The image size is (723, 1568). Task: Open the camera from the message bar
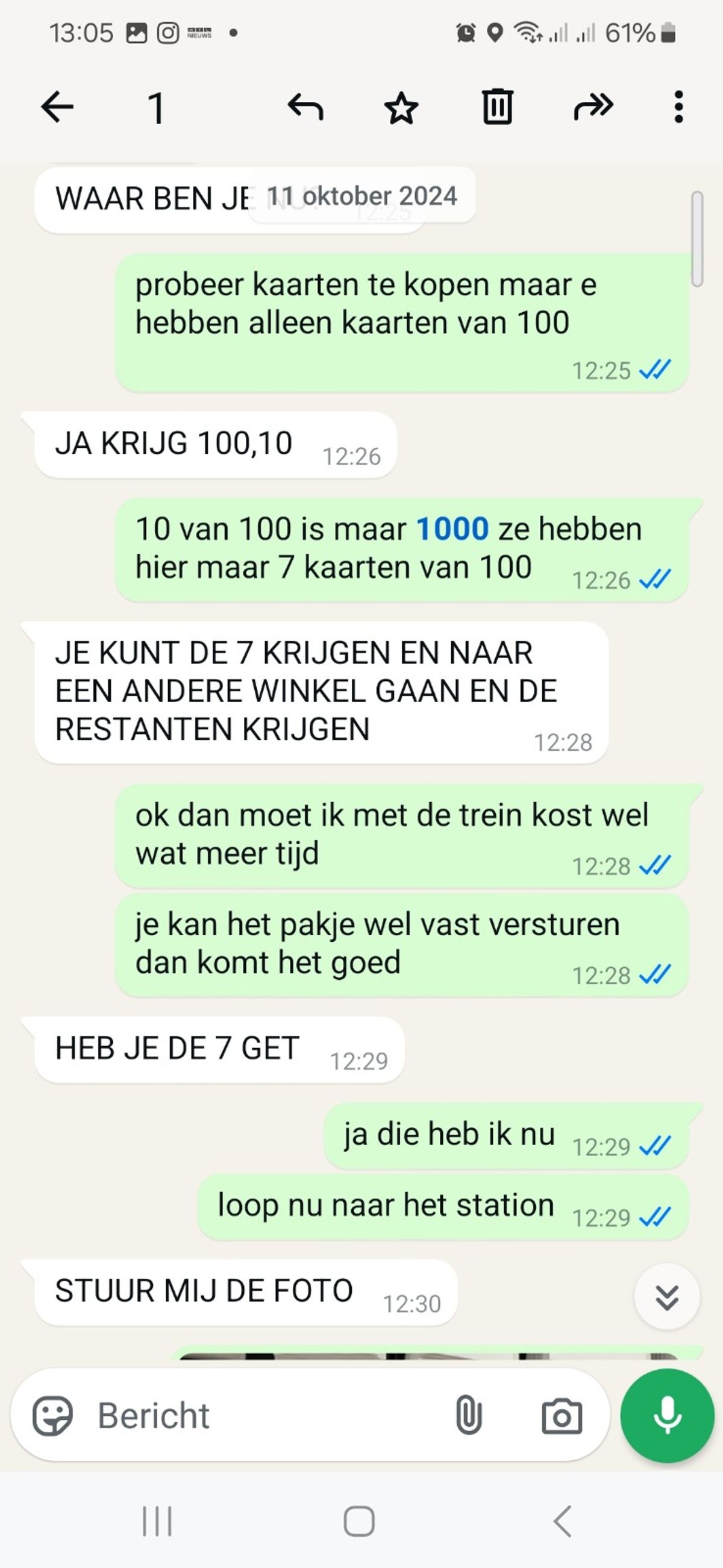561,1416
